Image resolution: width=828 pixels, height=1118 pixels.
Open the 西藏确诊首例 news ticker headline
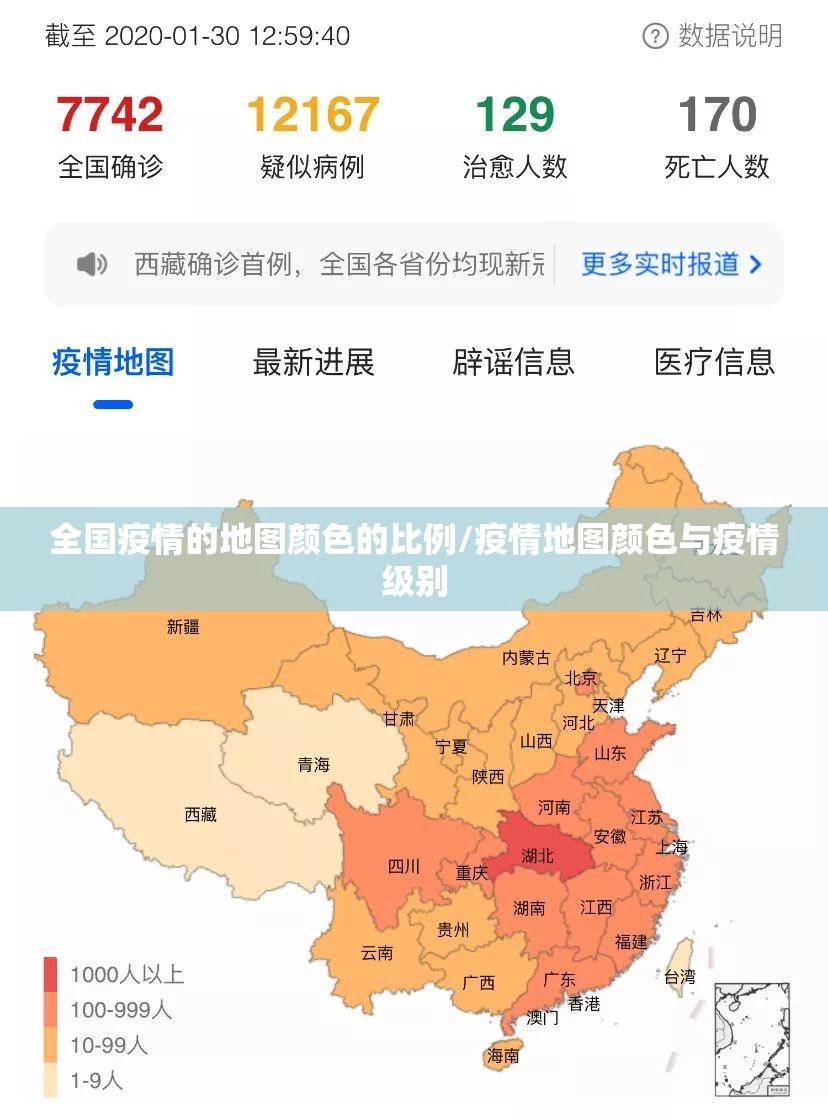338,264
